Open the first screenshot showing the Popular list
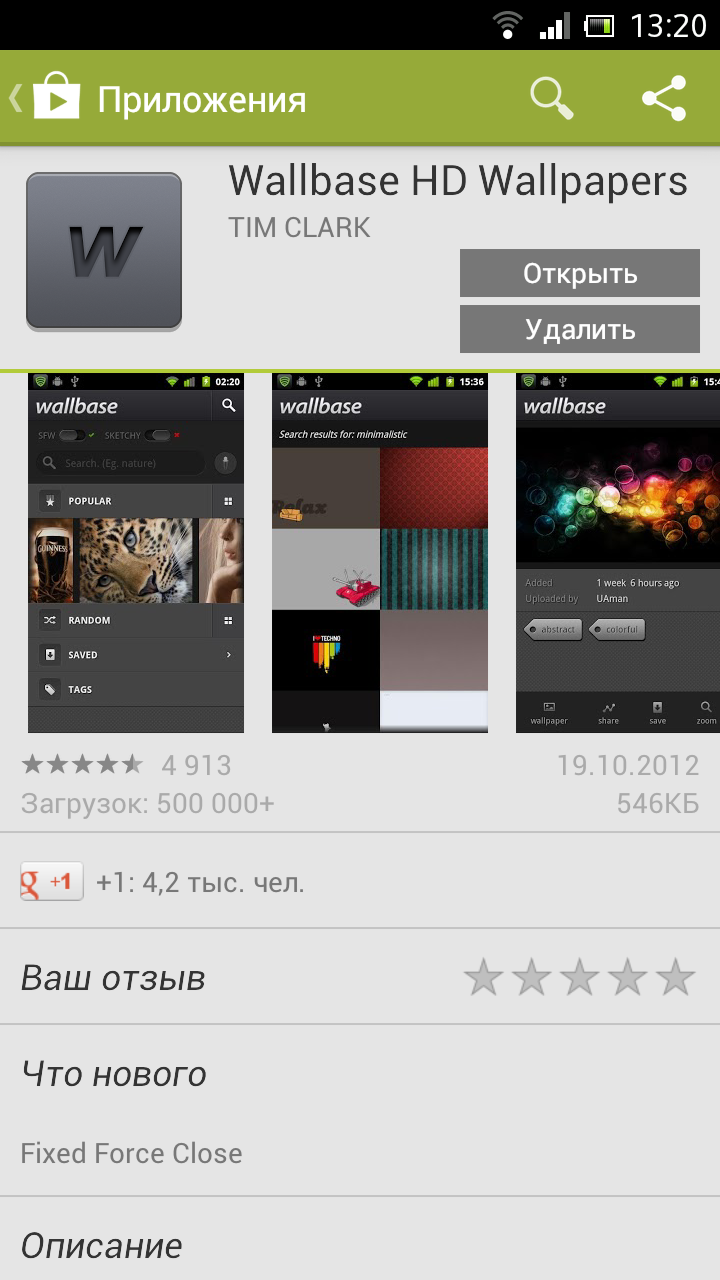This screenshot has width=720, height=1280. [x=136, y=553]
